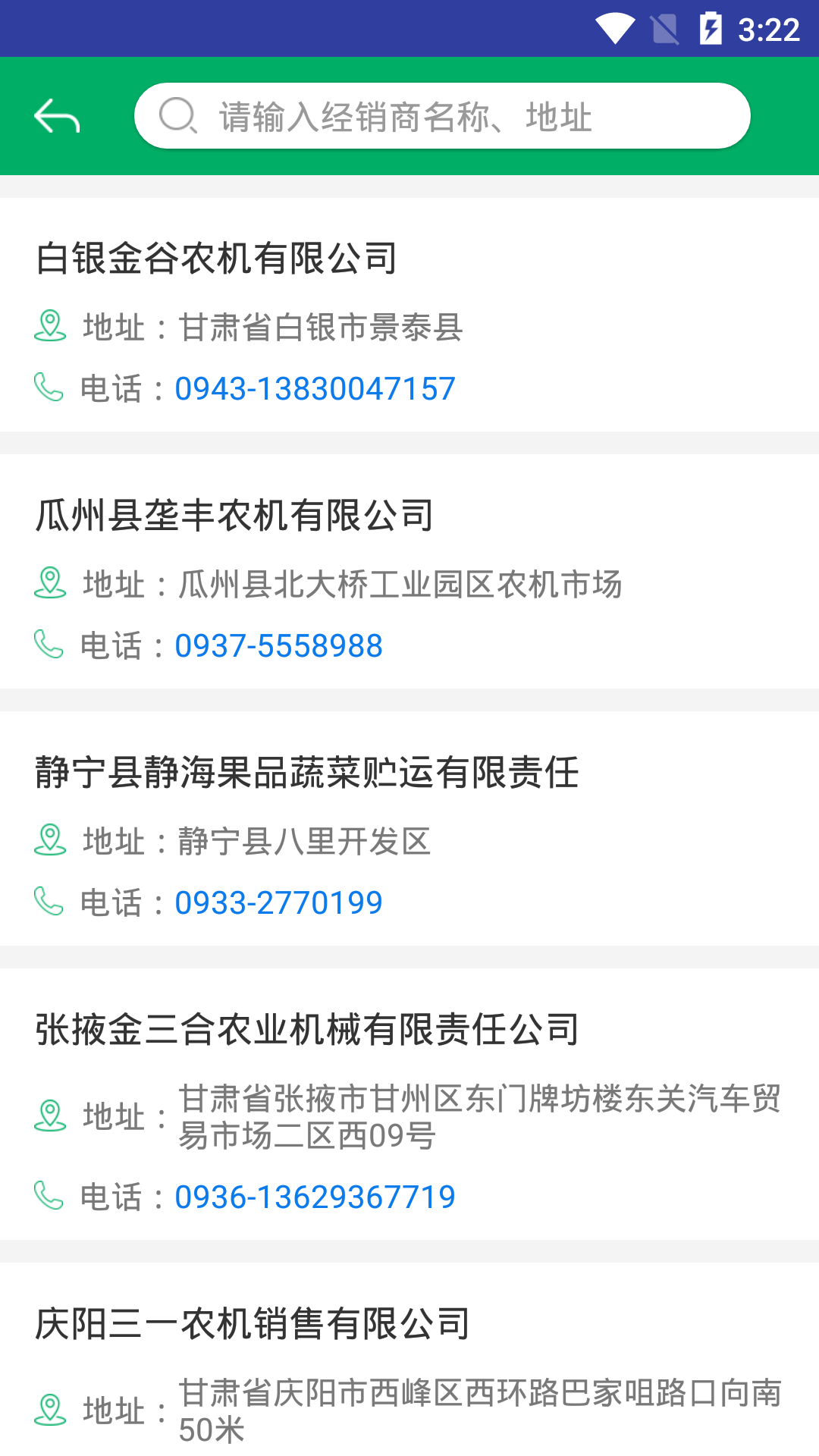Screen dimensions: 819x1456
Task: Click the magnifier icon in the search bar
Action: tap(177, 115)
